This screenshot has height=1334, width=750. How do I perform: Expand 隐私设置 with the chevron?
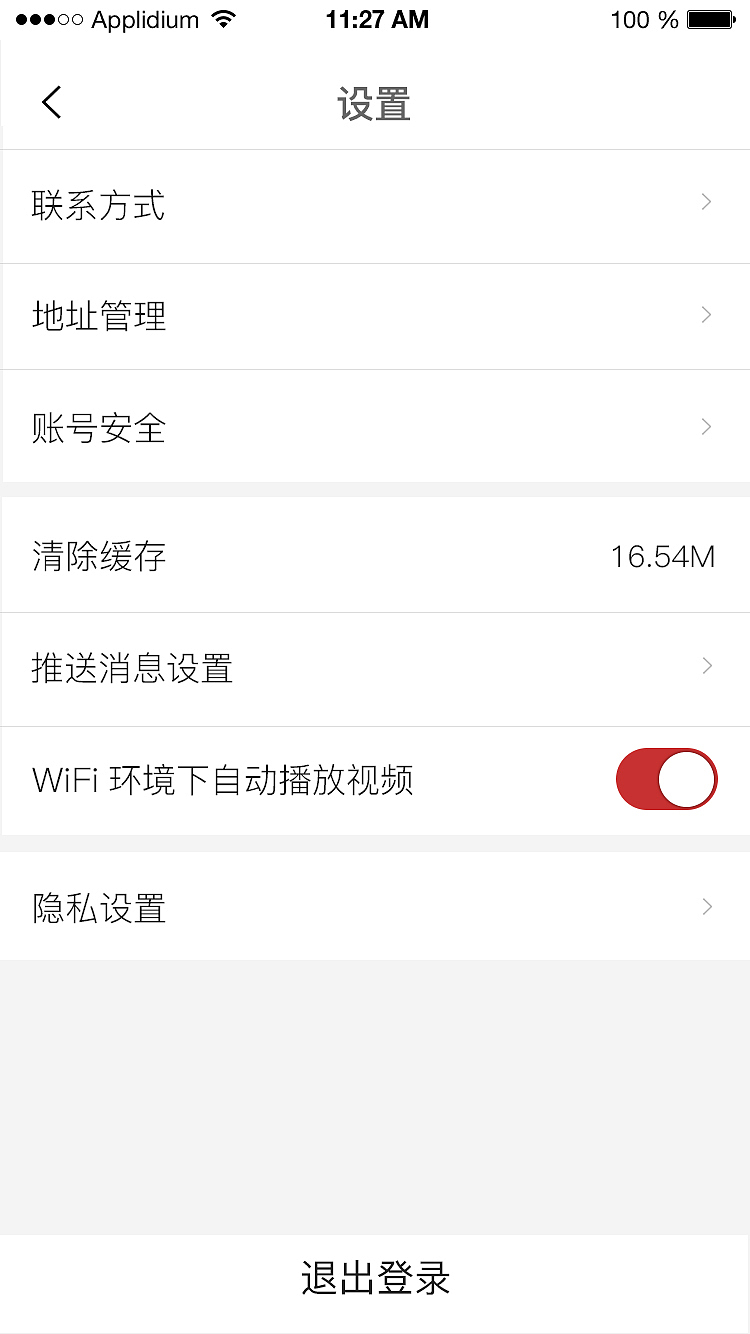707,906
